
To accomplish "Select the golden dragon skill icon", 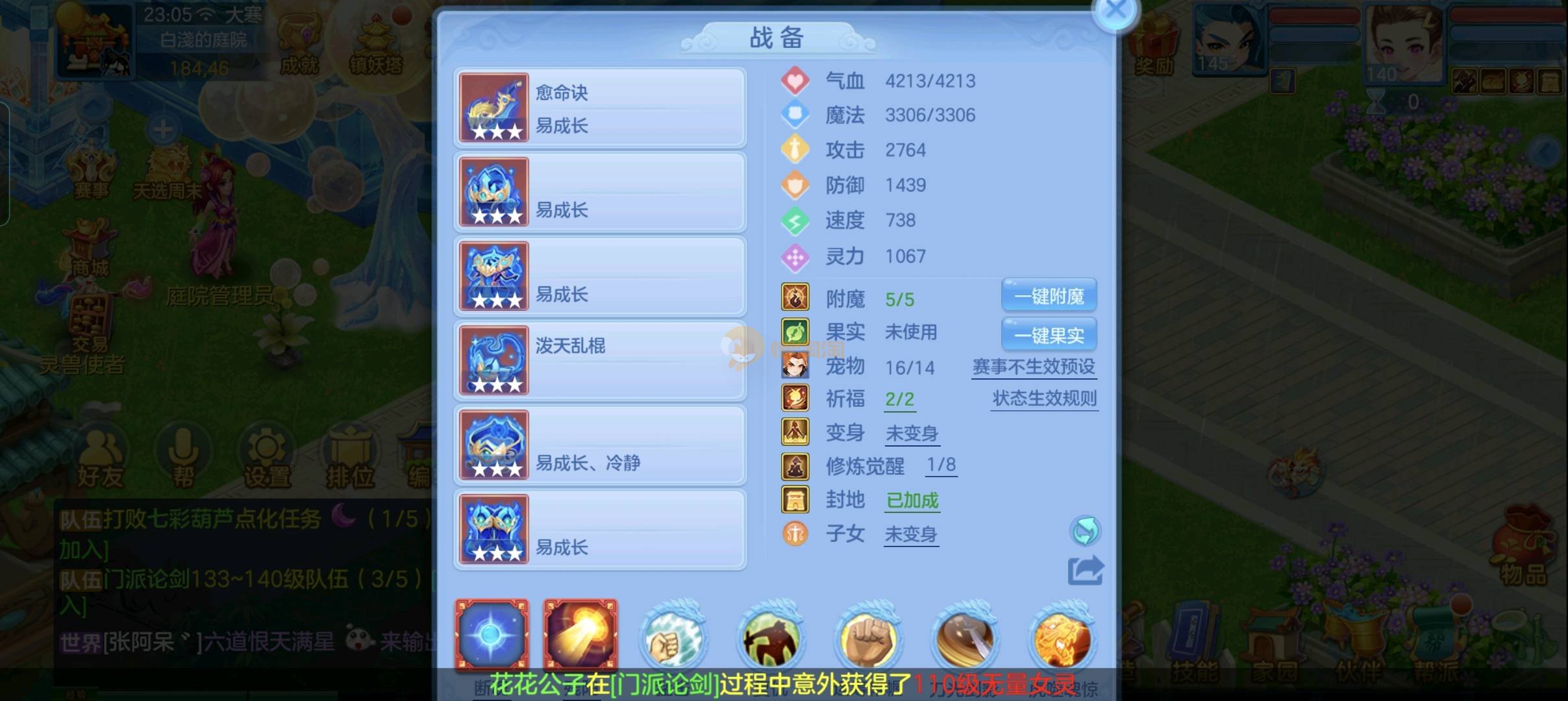I will [x=1061, y=639].
